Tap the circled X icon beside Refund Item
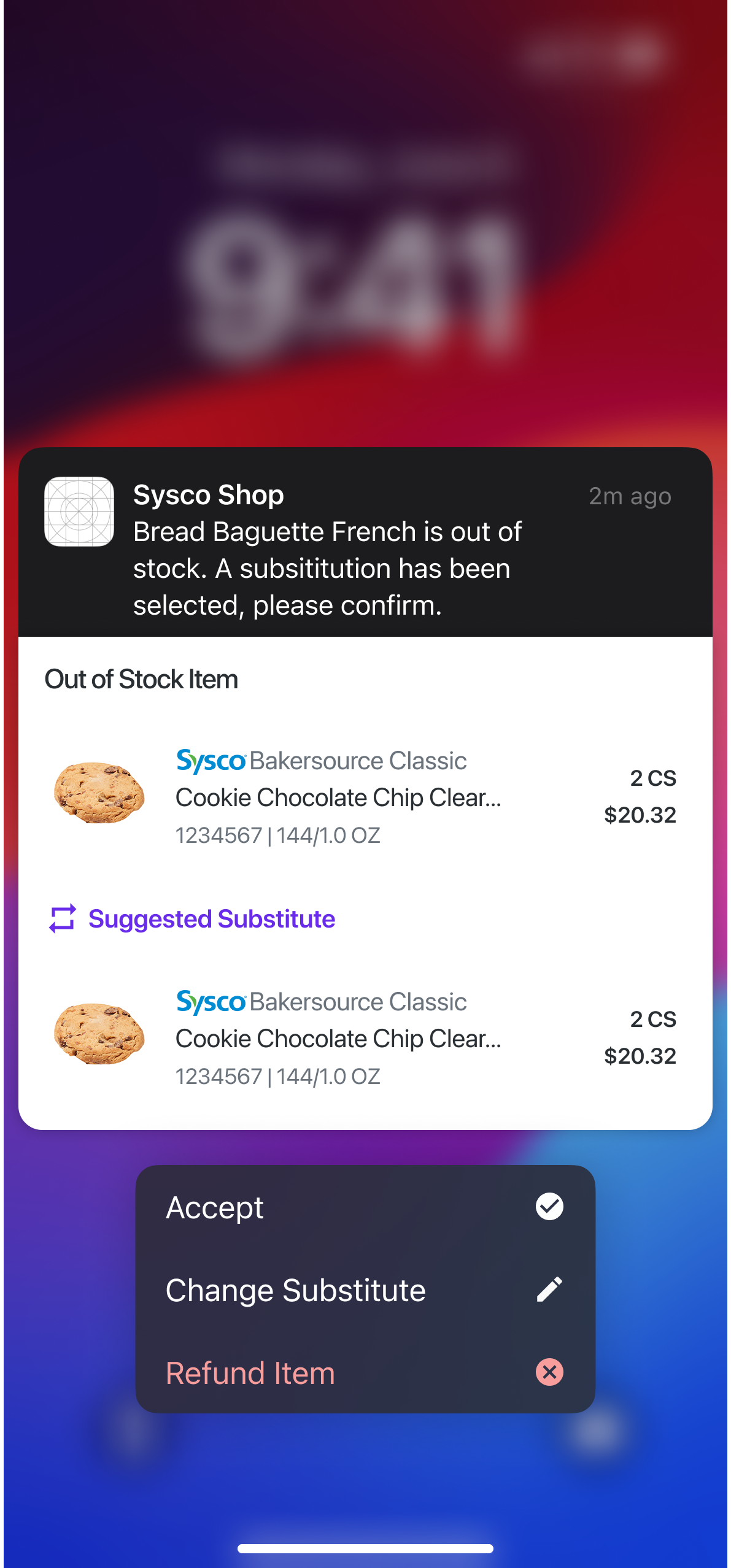Viewport: 731px width, 1568px height. pyautogui.click(x=551, y=1373)
